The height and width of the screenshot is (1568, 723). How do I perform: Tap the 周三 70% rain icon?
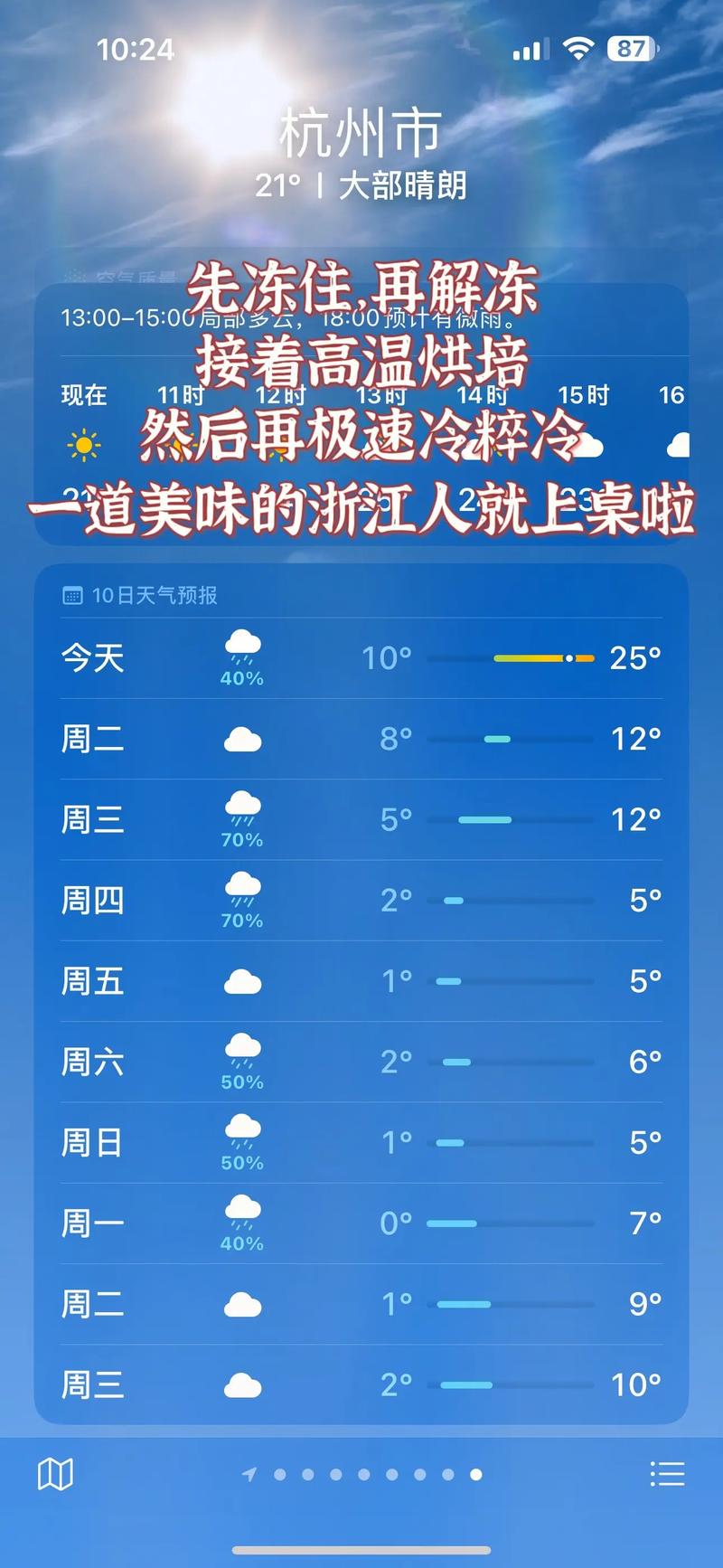pyautogui.click(x=240, y=808)
